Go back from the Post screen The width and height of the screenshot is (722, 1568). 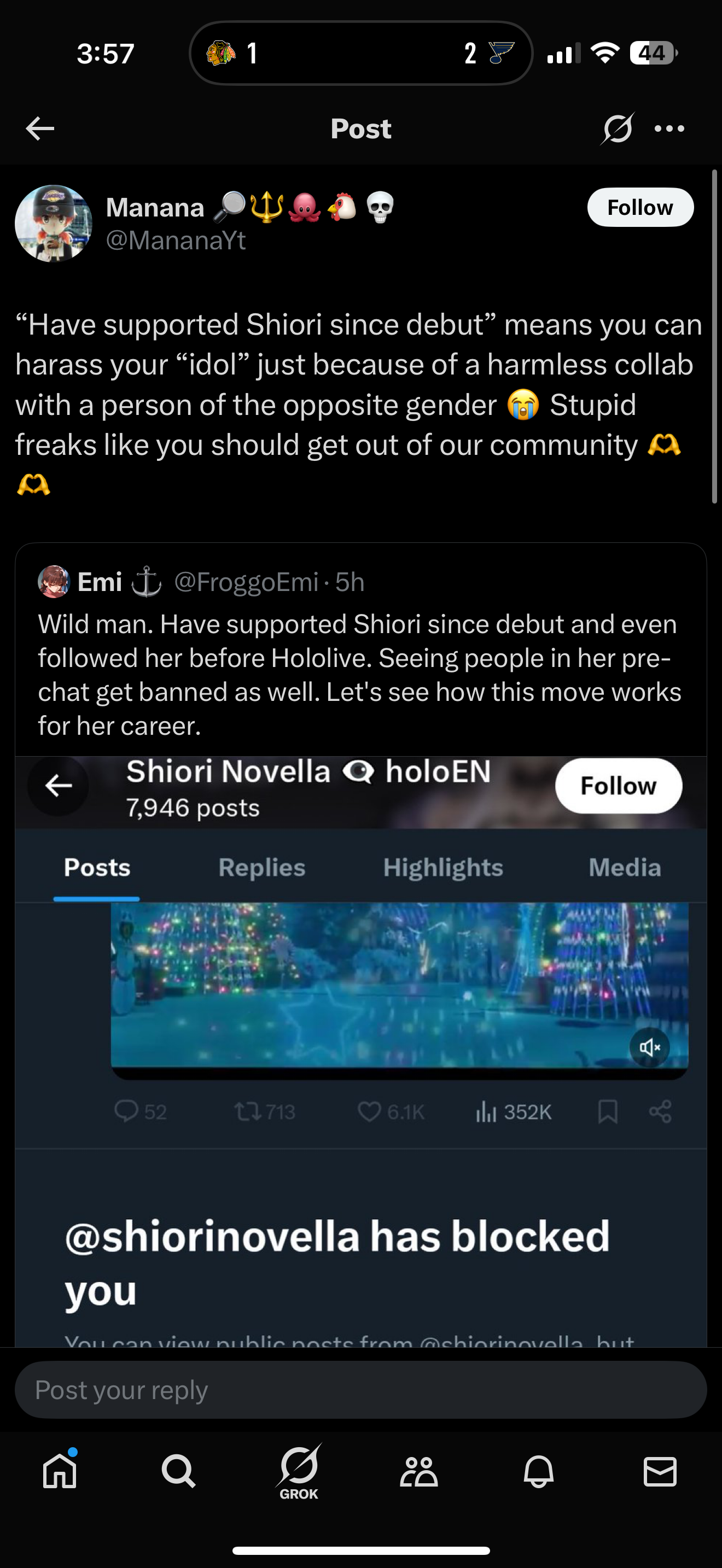click(40, 128)
